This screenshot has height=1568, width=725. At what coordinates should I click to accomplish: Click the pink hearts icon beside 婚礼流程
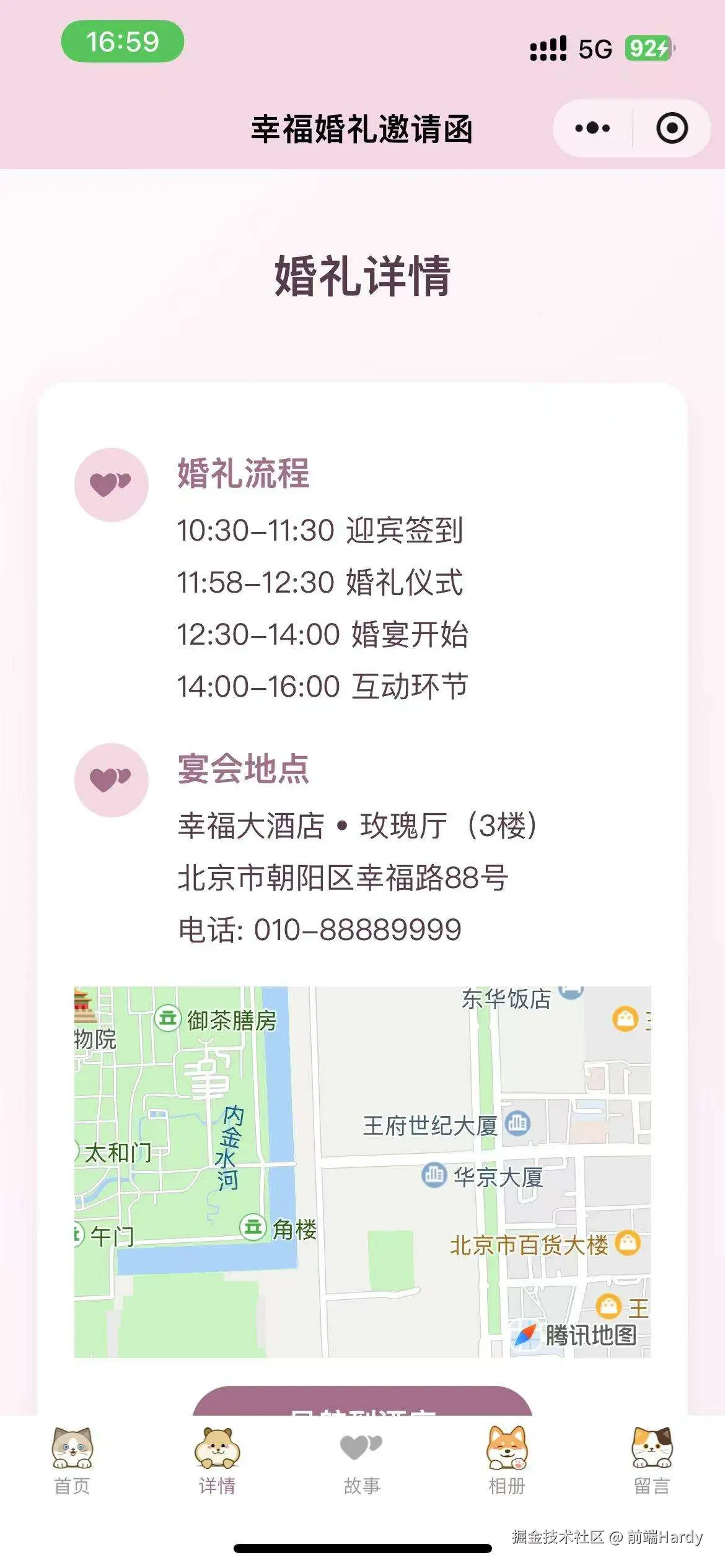pos(110,485)
